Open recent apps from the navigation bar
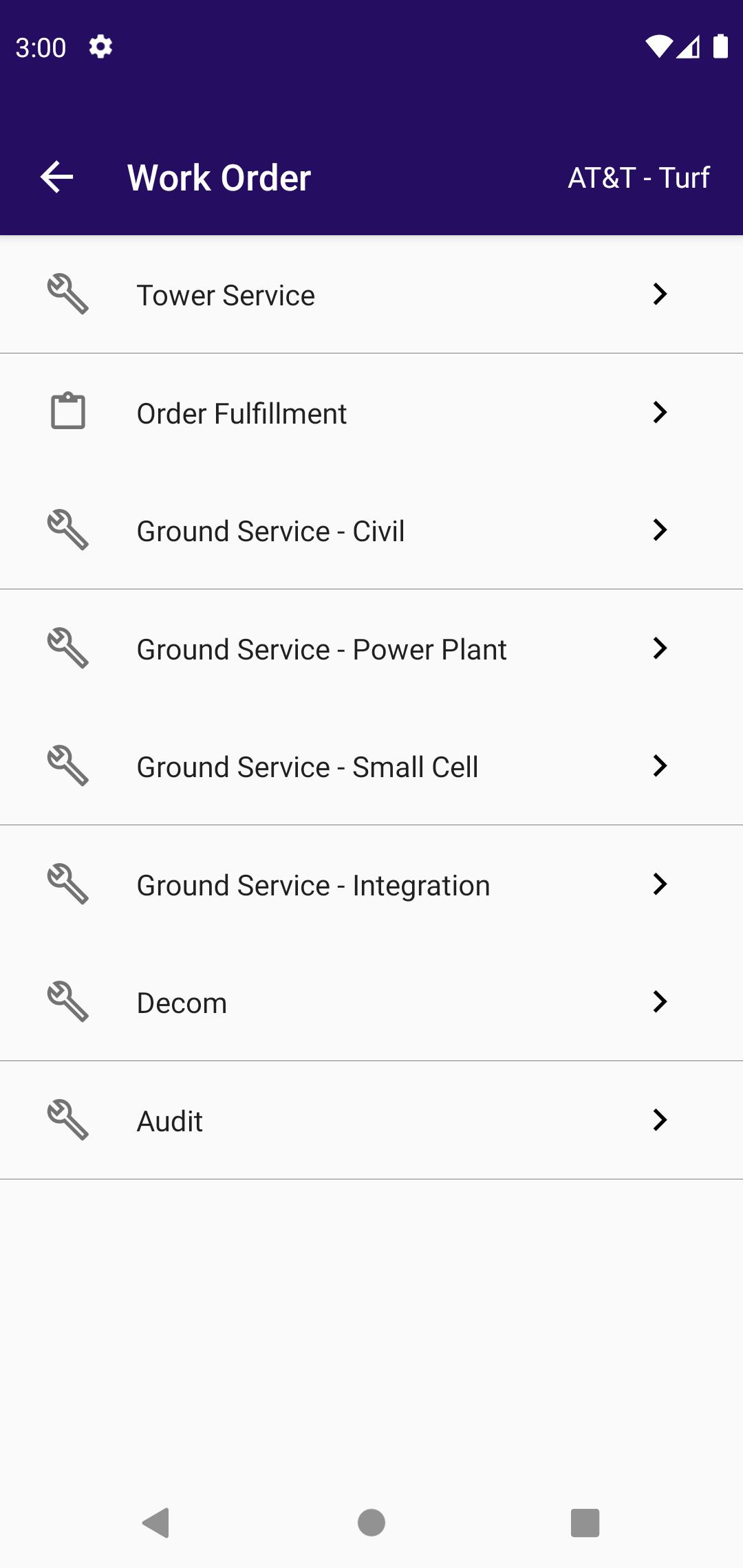The height and width of the screenshot is (1568, 743). (x=585, y=1523)
